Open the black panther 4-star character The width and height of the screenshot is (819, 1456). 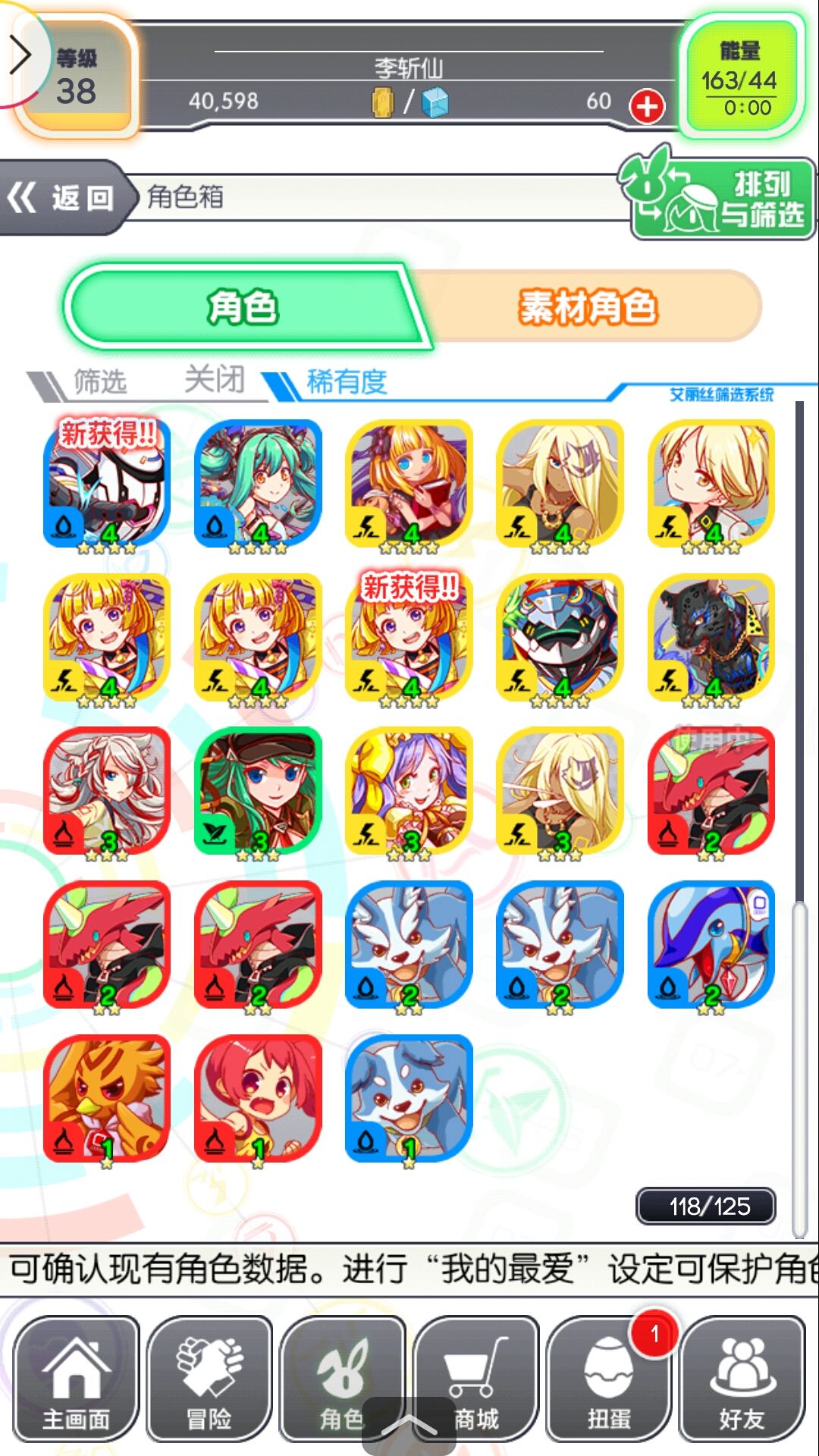(711, 639)
